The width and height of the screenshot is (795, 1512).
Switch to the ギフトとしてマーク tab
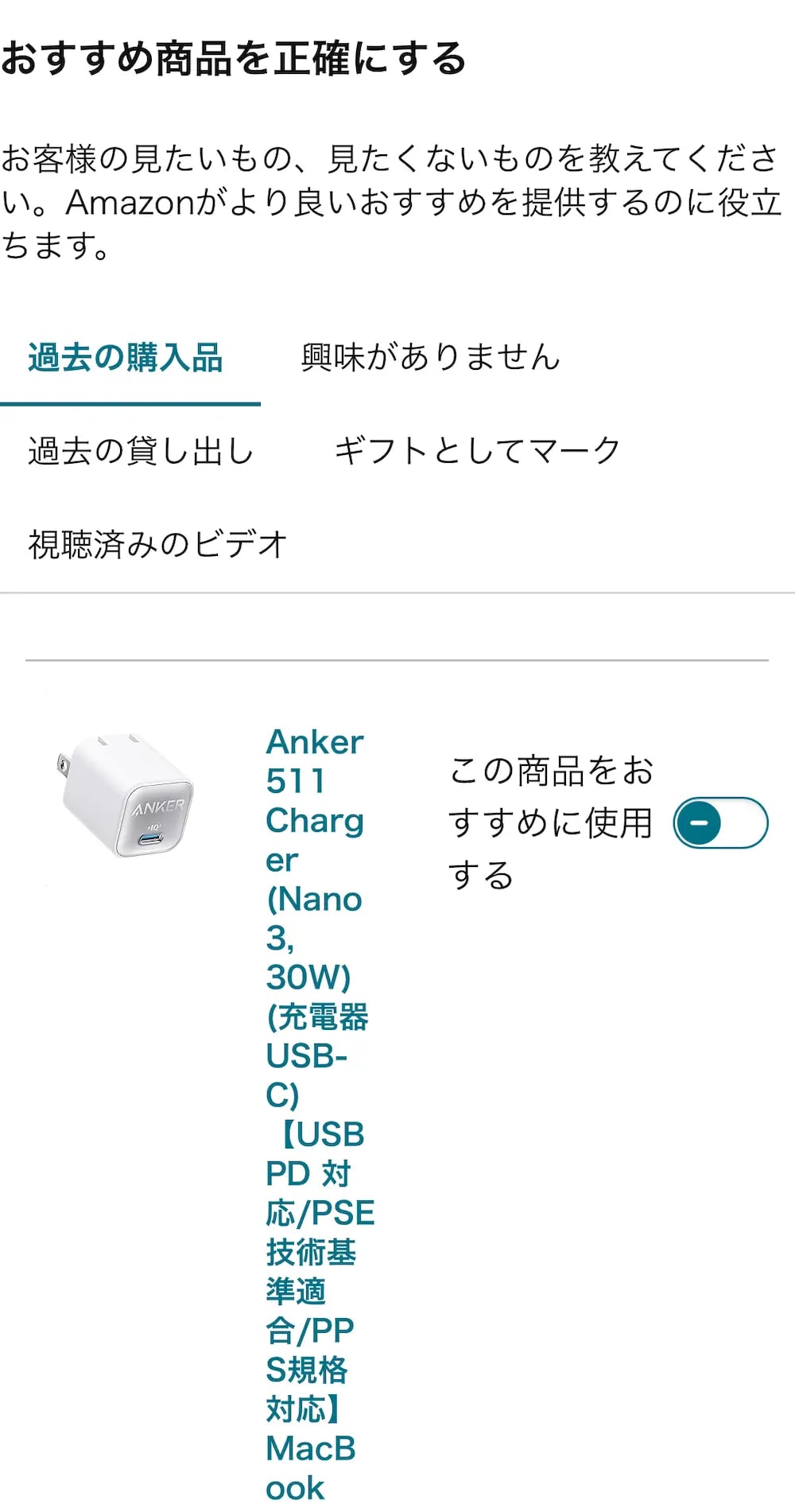pyautogui.click(x=477, y=451)
